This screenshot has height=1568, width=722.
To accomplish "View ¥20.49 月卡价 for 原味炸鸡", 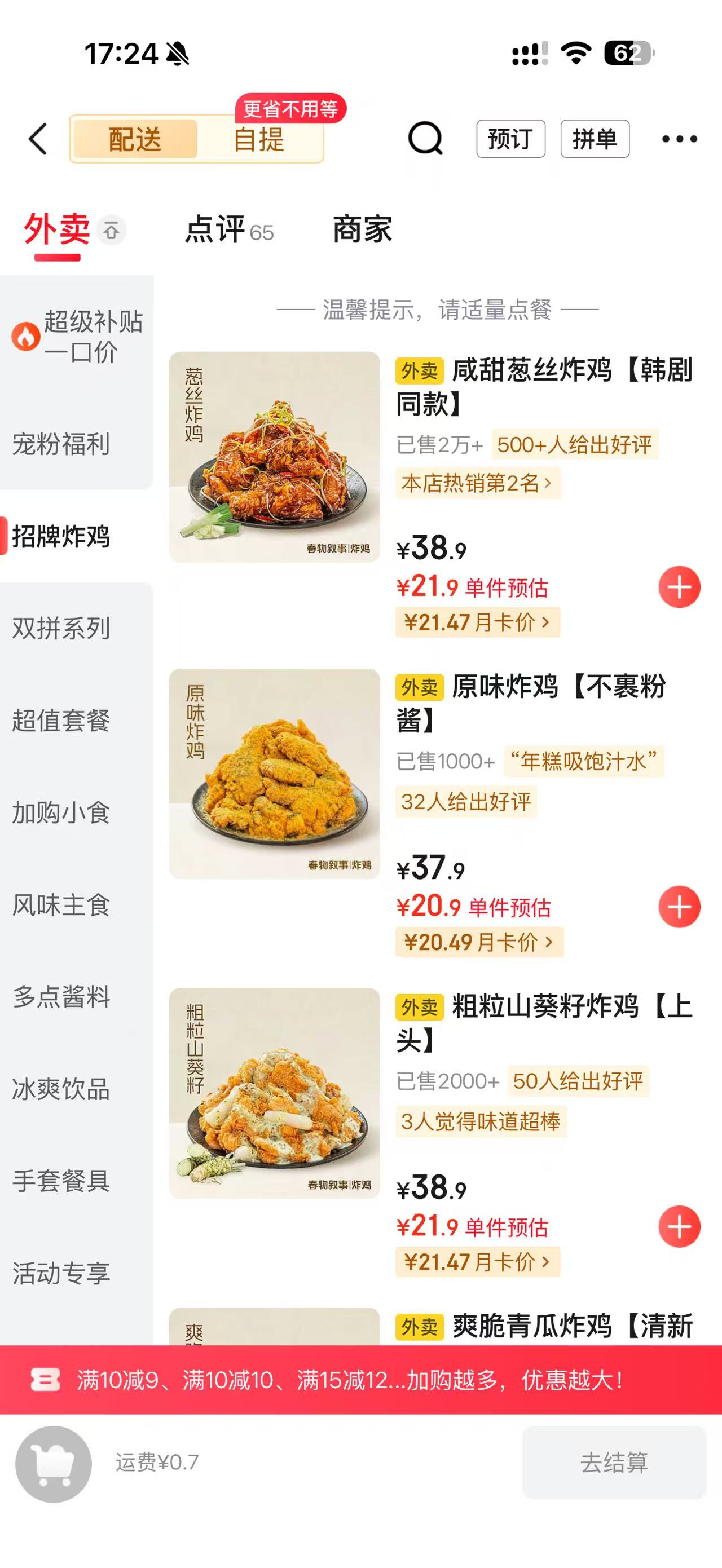I will (x=479, y=942).
